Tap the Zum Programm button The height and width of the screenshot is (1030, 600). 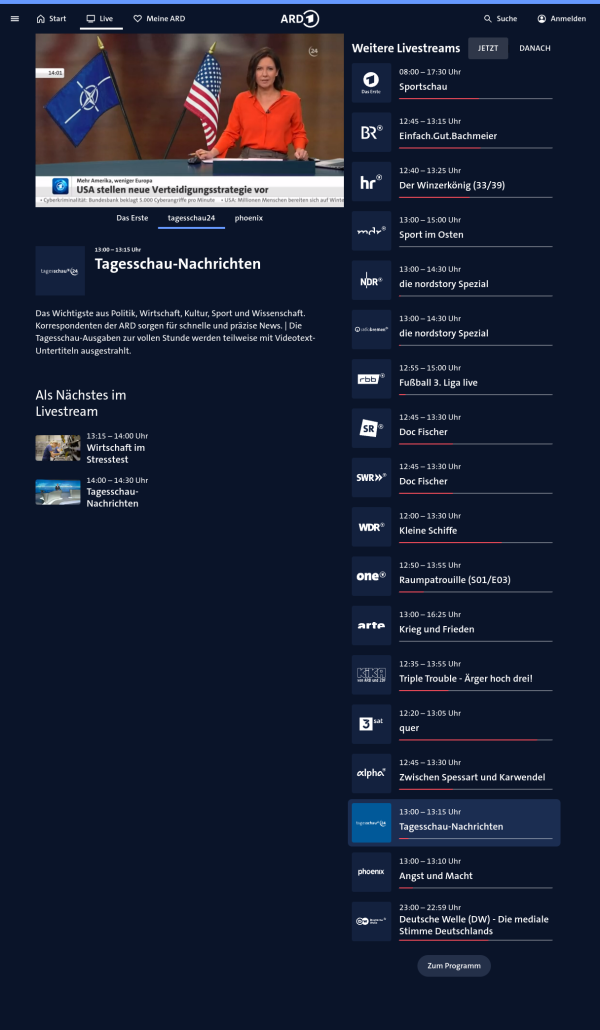454,966
